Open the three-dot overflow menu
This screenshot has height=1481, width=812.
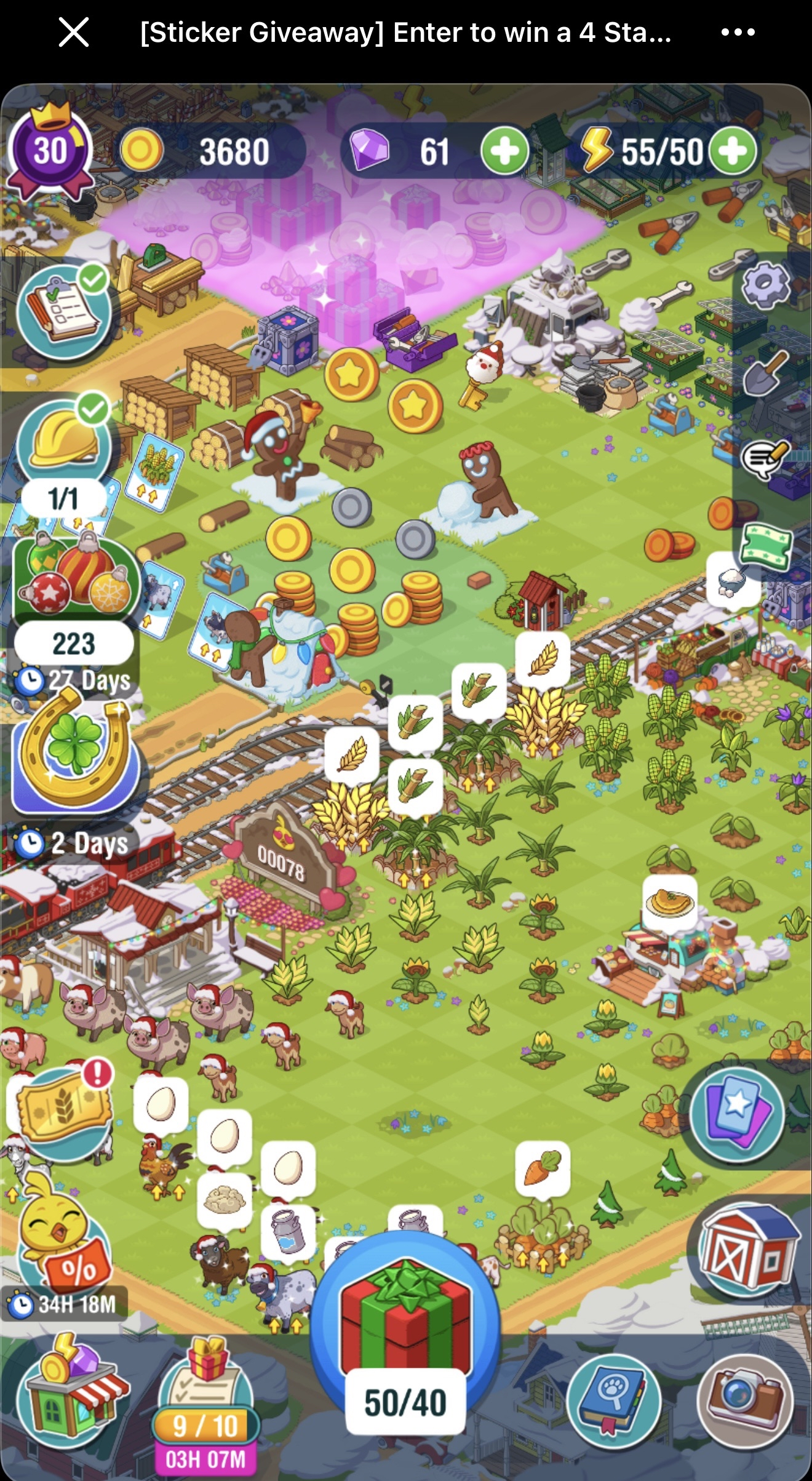click(738, 32)
